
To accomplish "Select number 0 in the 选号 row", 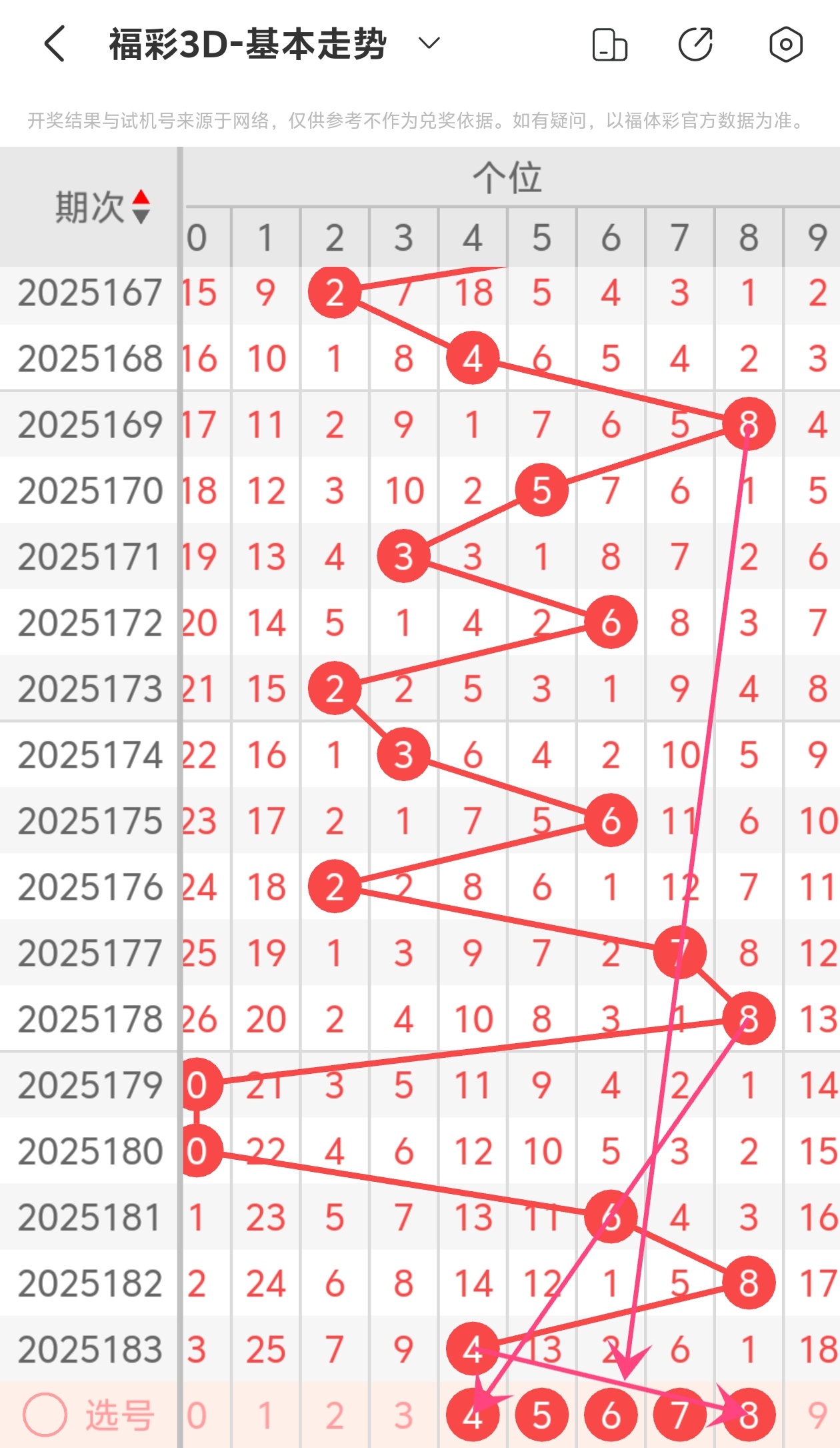I will (197, 1415).
